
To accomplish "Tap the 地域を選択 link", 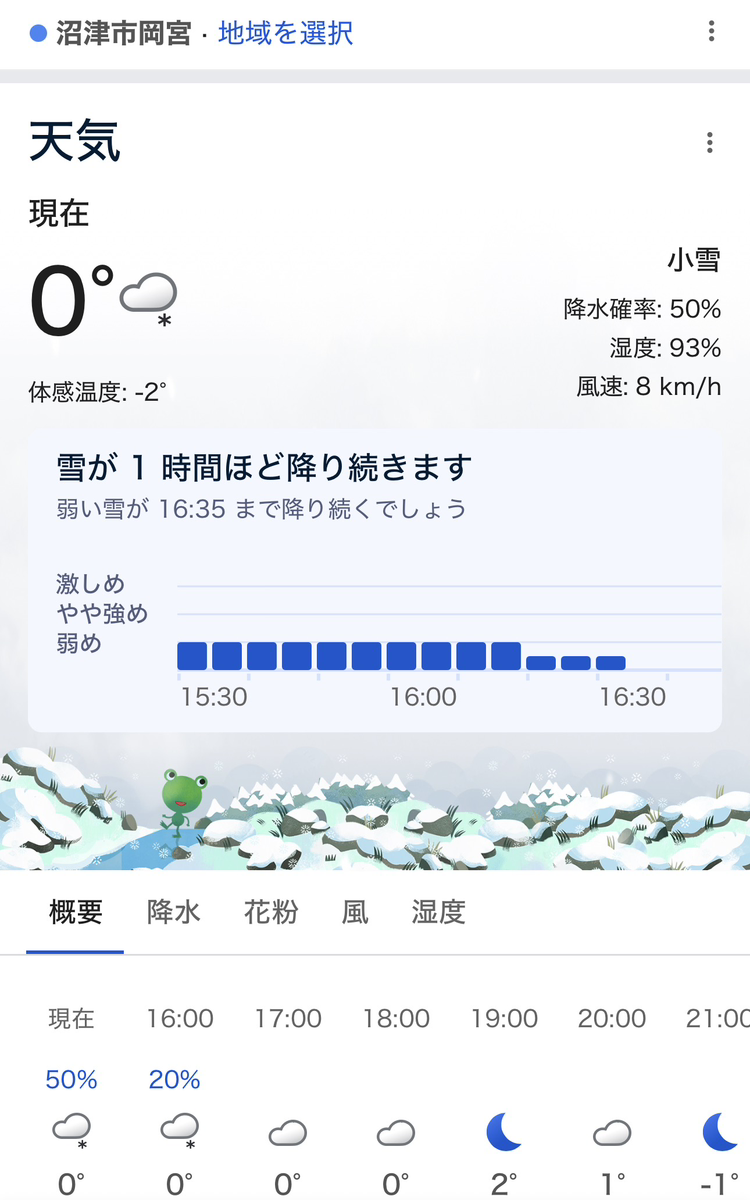I will coord(285,33).
